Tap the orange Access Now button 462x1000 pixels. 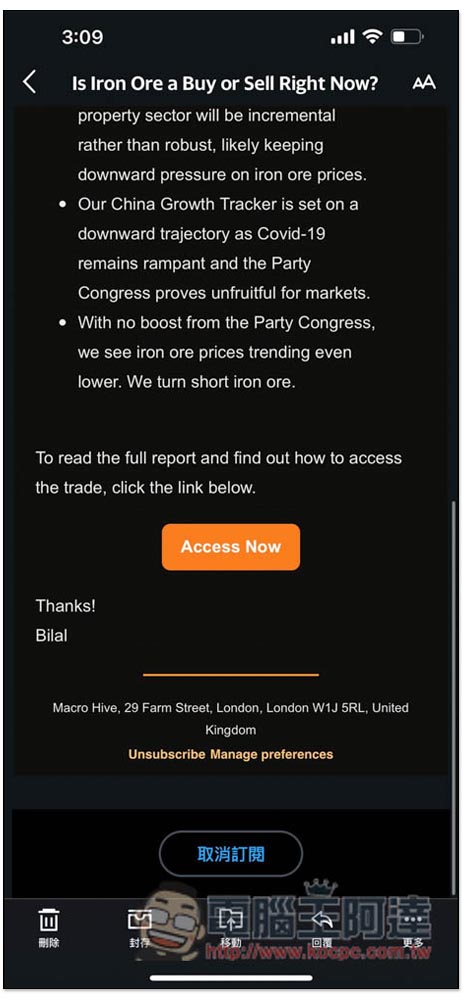coord(230,547)
